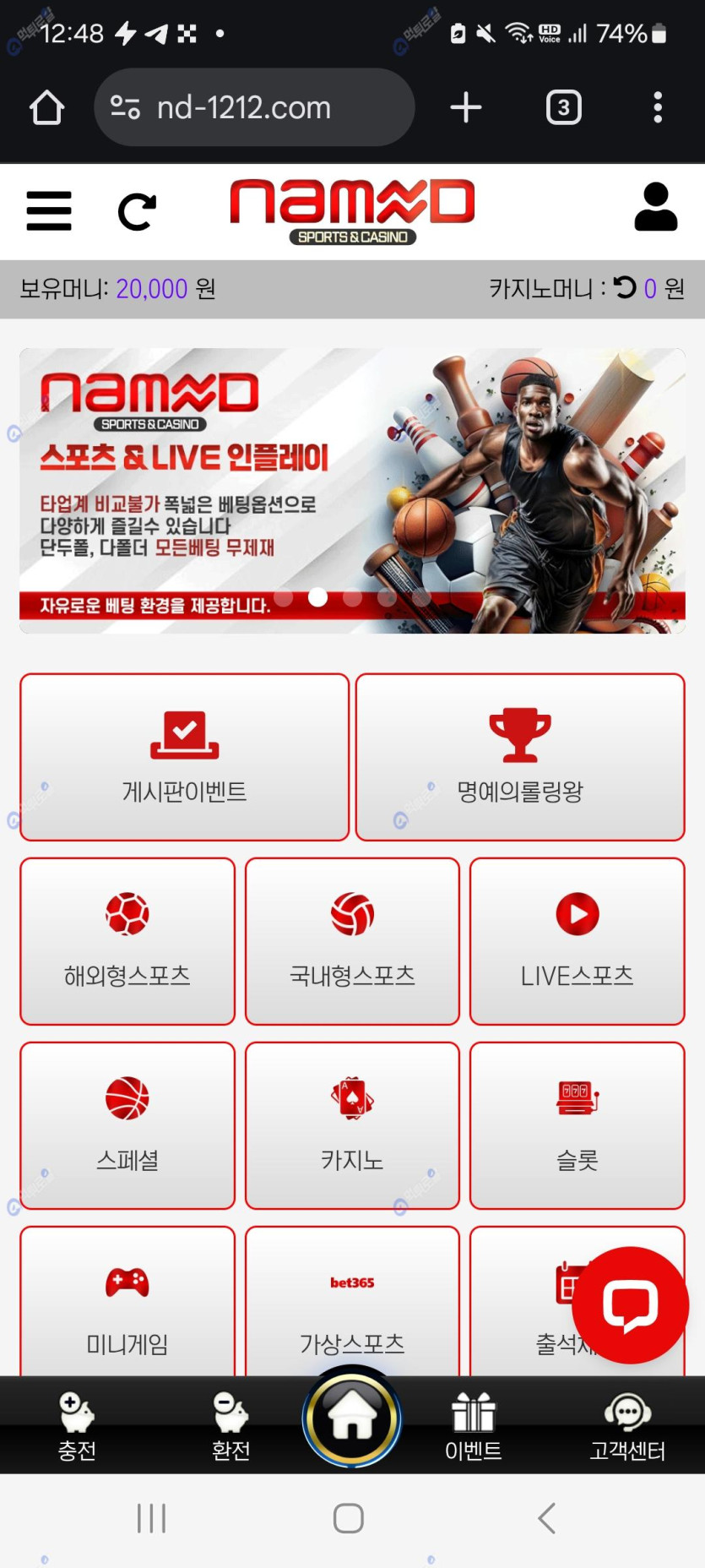Image resolution: width=705 pixels, height=1568 pixels.
Task: Open the 게시판이벤트 tile
Action: 184,756
